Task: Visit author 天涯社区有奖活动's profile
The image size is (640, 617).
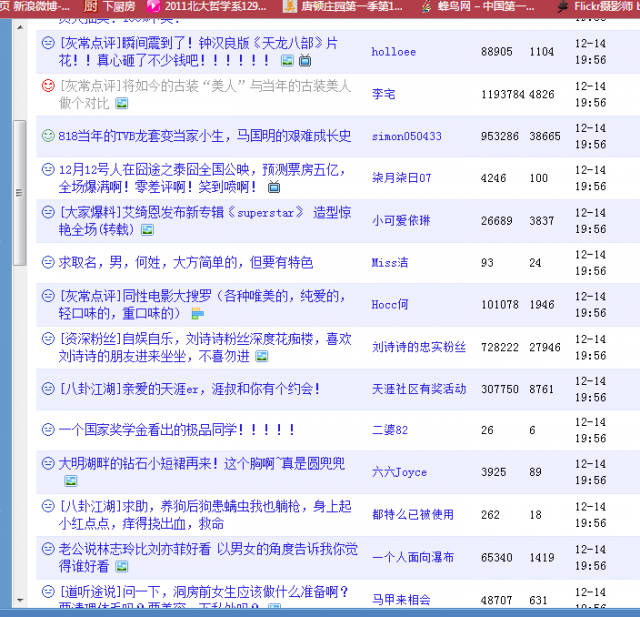Action: pos(419,389)
